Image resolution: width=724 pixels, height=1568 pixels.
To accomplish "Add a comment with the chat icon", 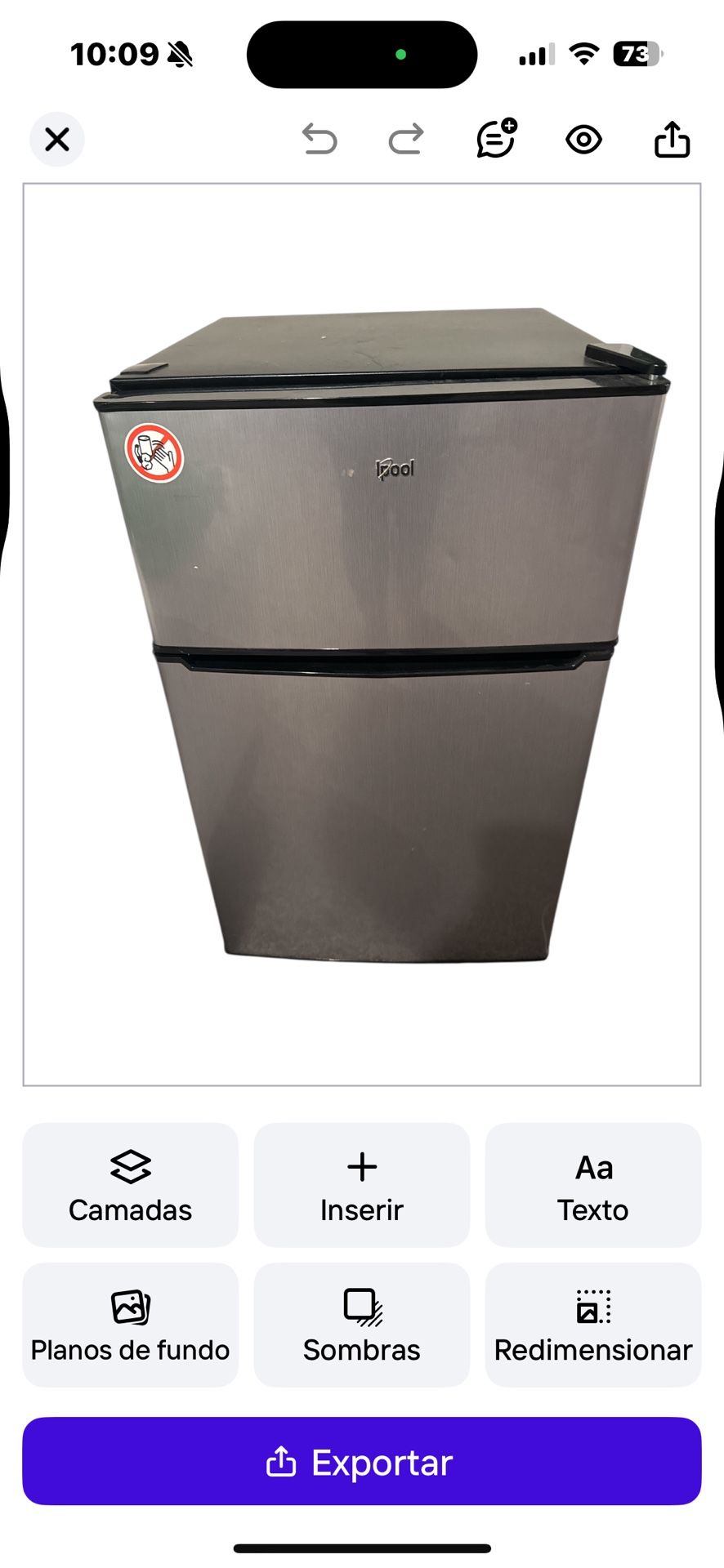I will [x=496, y=139].
